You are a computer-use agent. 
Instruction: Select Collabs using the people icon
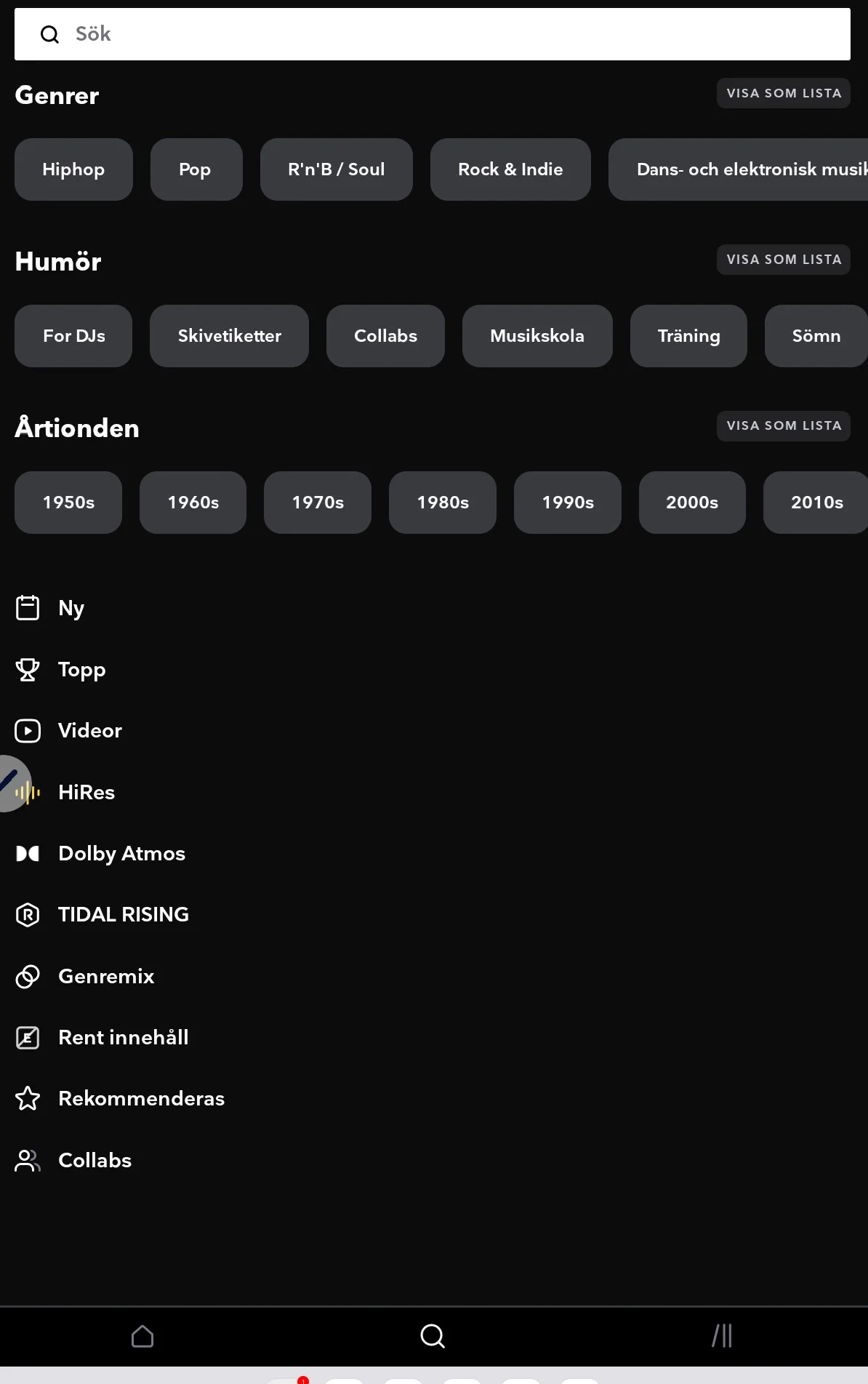28,1160
